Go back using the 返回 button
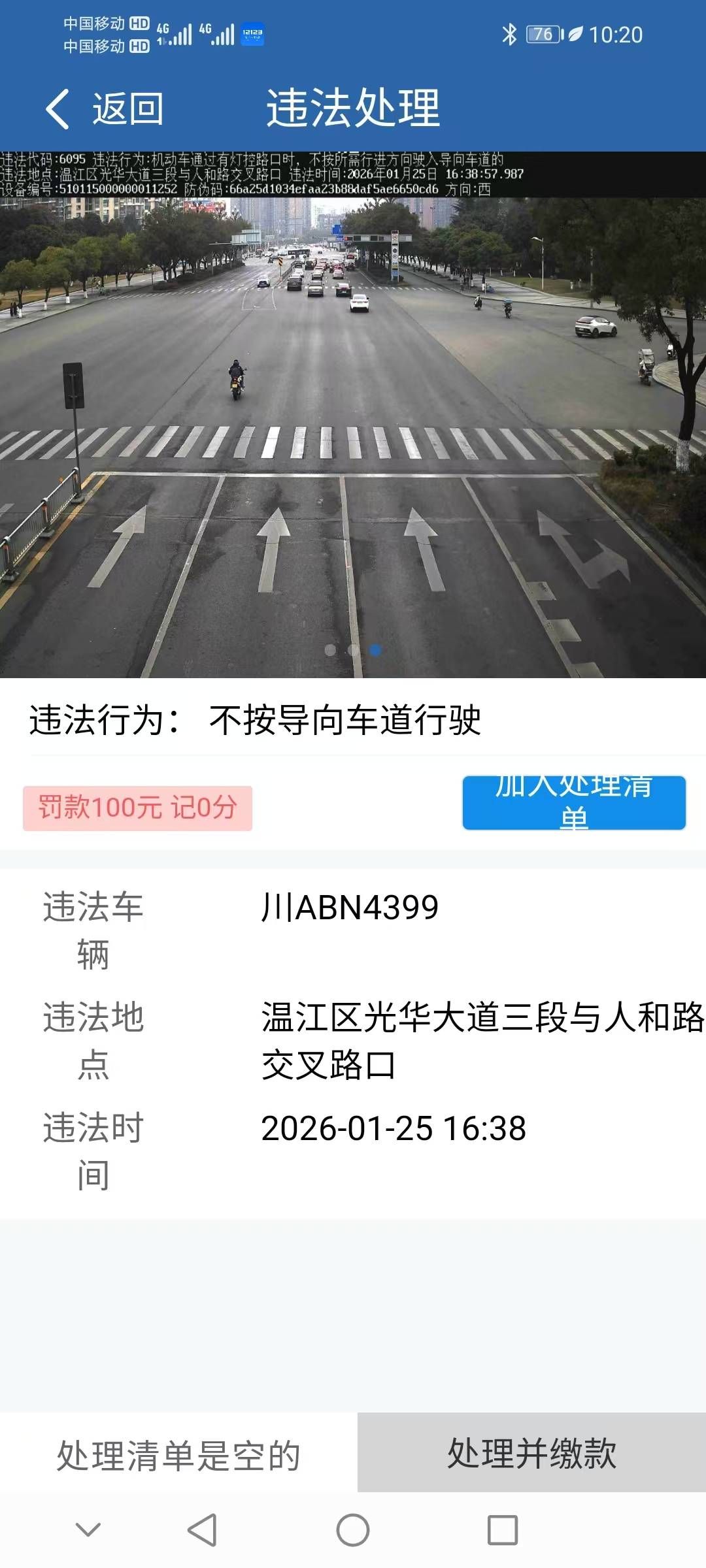 (105, 108)
